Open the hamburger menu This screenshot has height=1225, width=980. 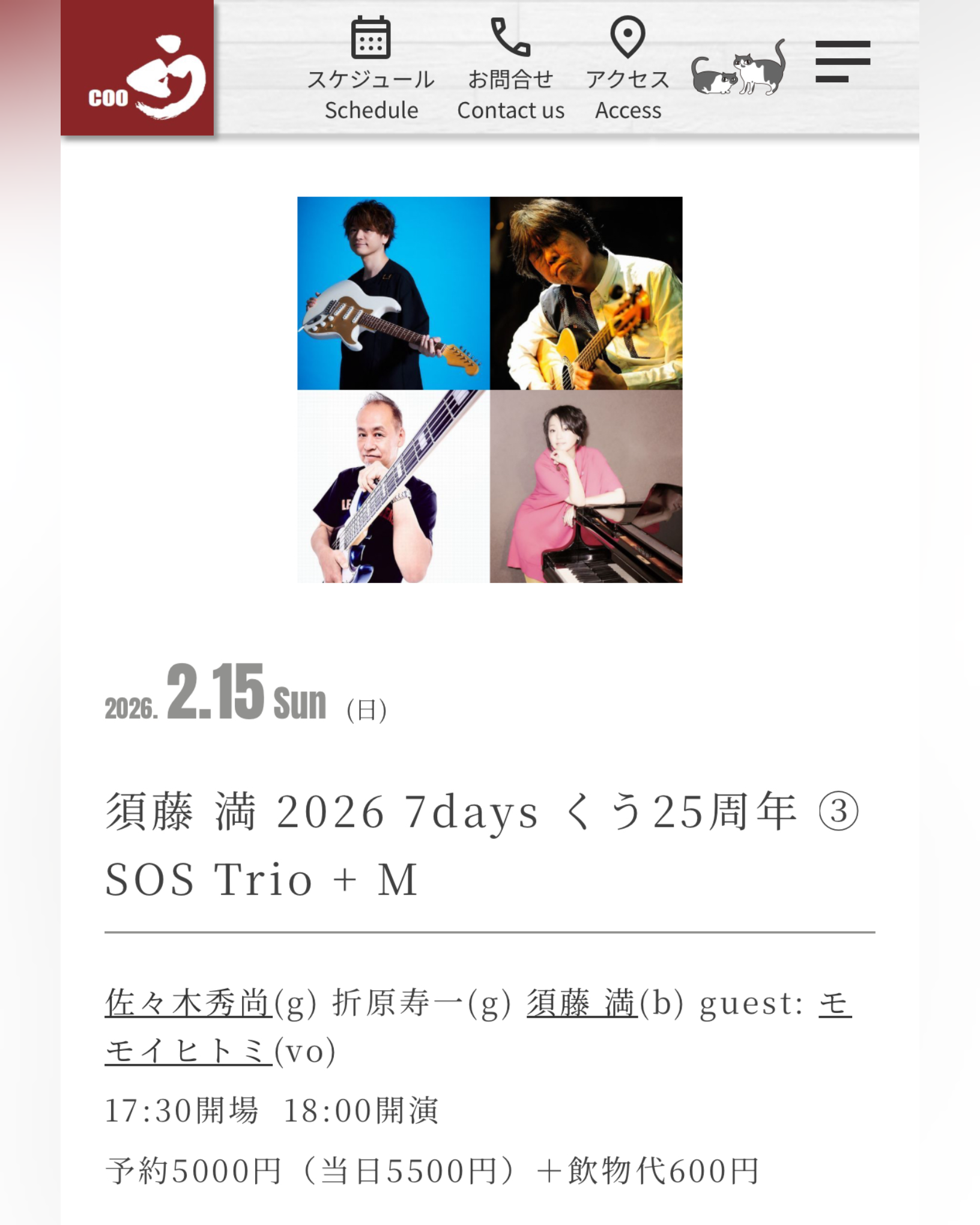842,62
